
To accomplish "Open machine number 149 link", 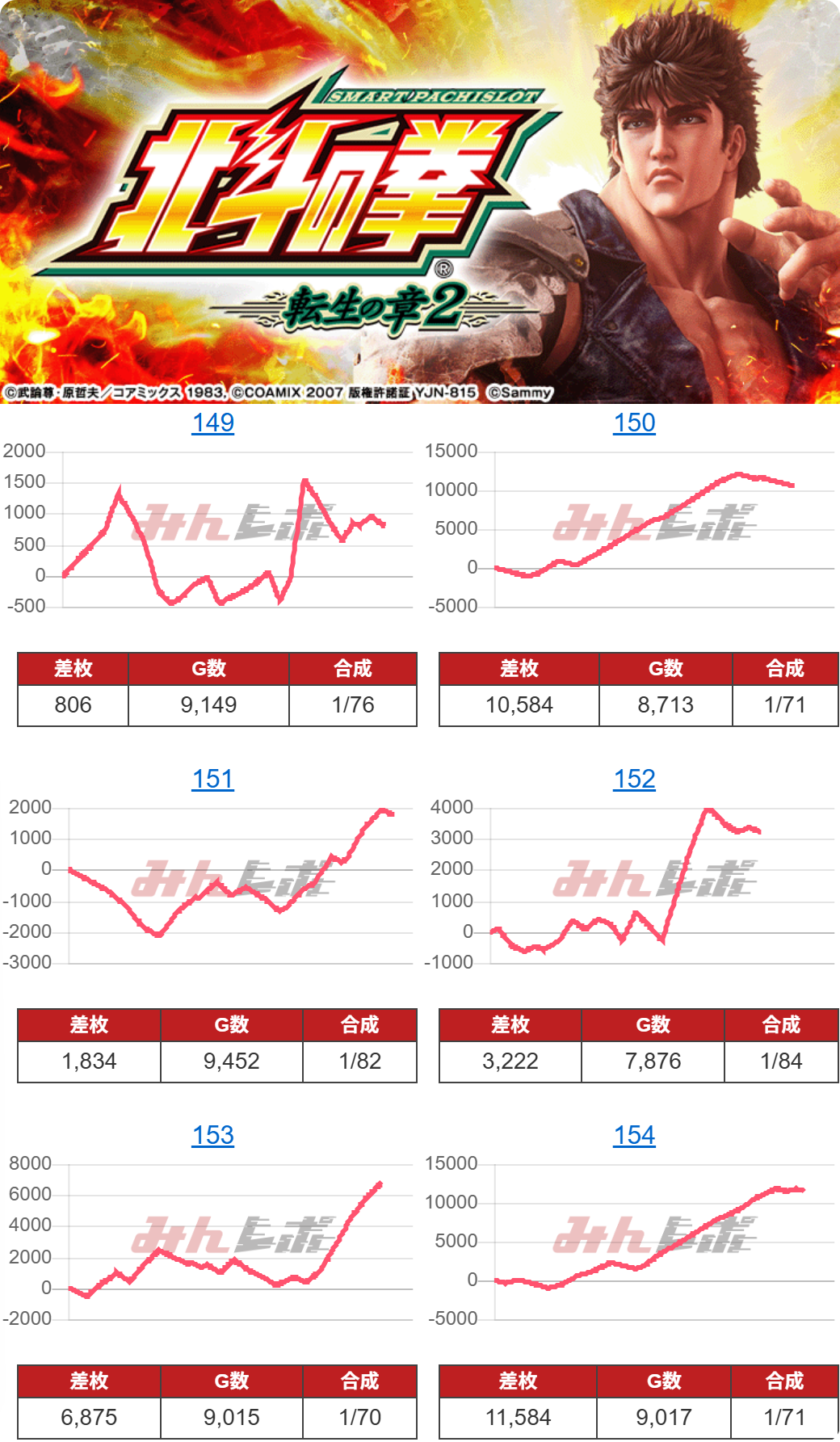I will (213, 423).
